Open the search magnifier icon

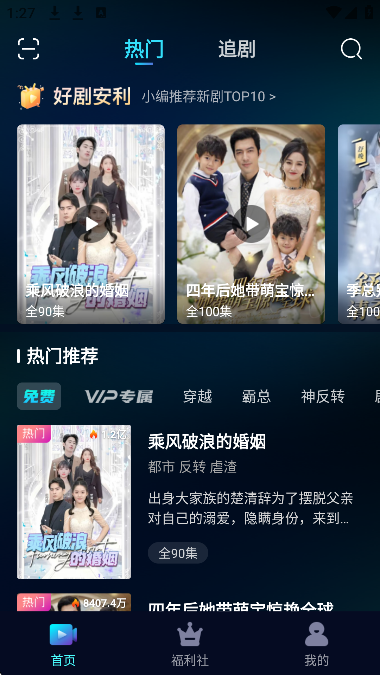pos(351,49)
